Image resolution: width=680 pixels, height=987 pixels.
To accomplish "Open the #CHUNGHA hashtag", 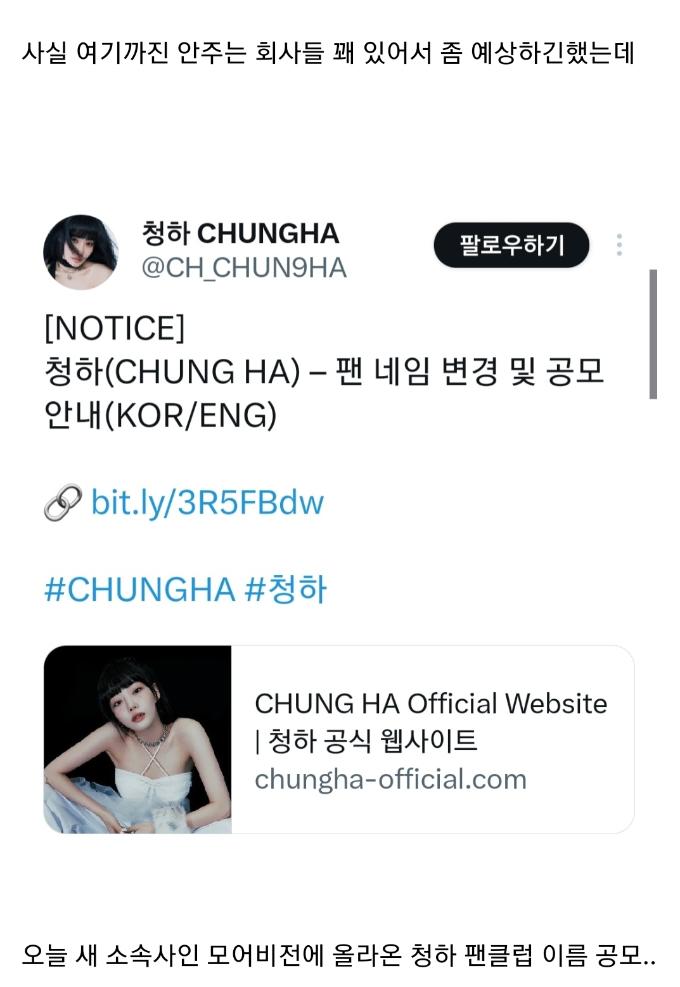I will (x=139, y=589).
